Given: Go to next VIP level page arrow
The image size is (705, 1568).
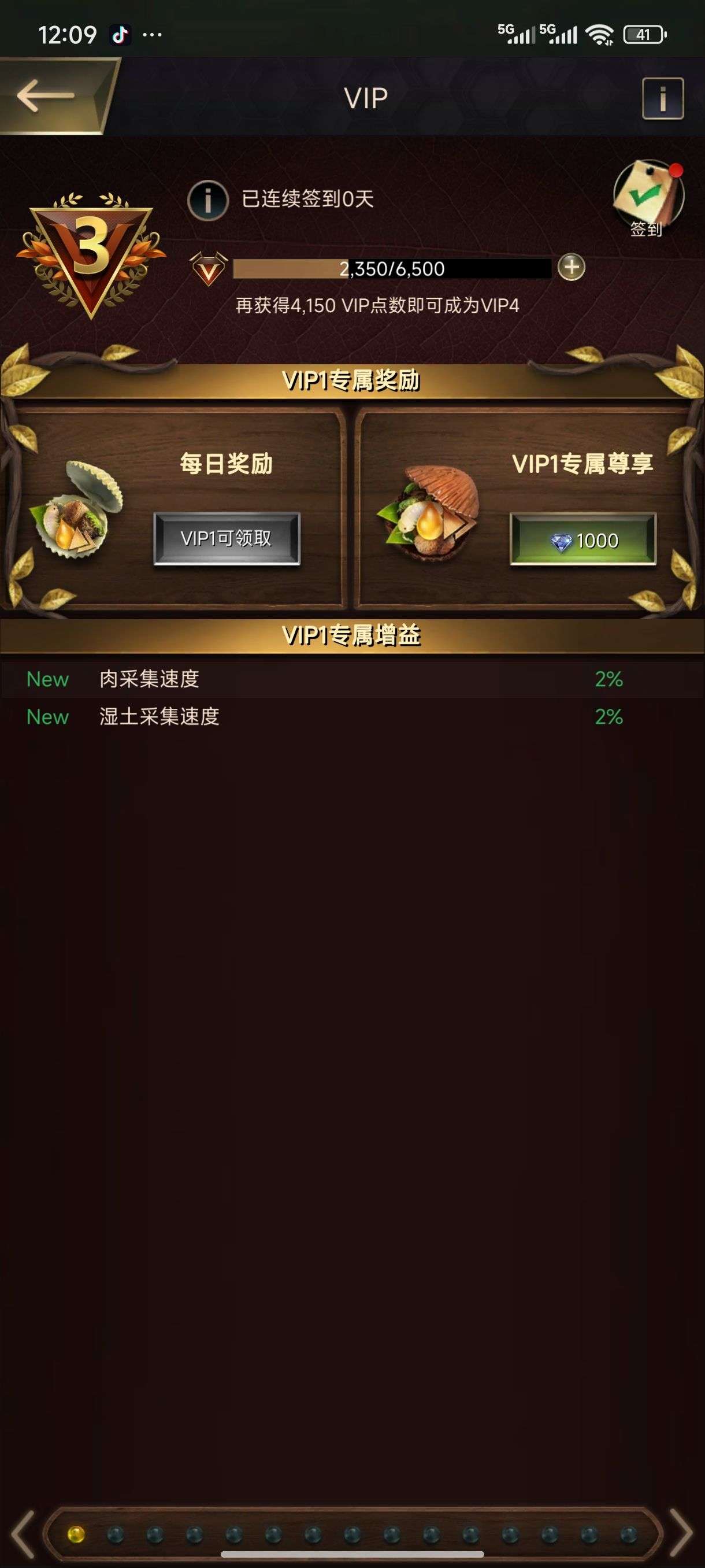Looking at the screenshot, I should (680, 1533).
